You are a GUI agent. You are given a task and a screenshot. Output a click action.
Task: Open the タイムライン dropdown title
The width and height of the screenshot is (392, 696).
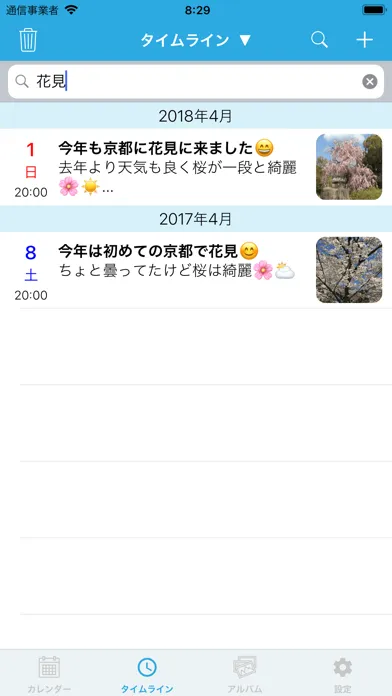pos(196,40)
